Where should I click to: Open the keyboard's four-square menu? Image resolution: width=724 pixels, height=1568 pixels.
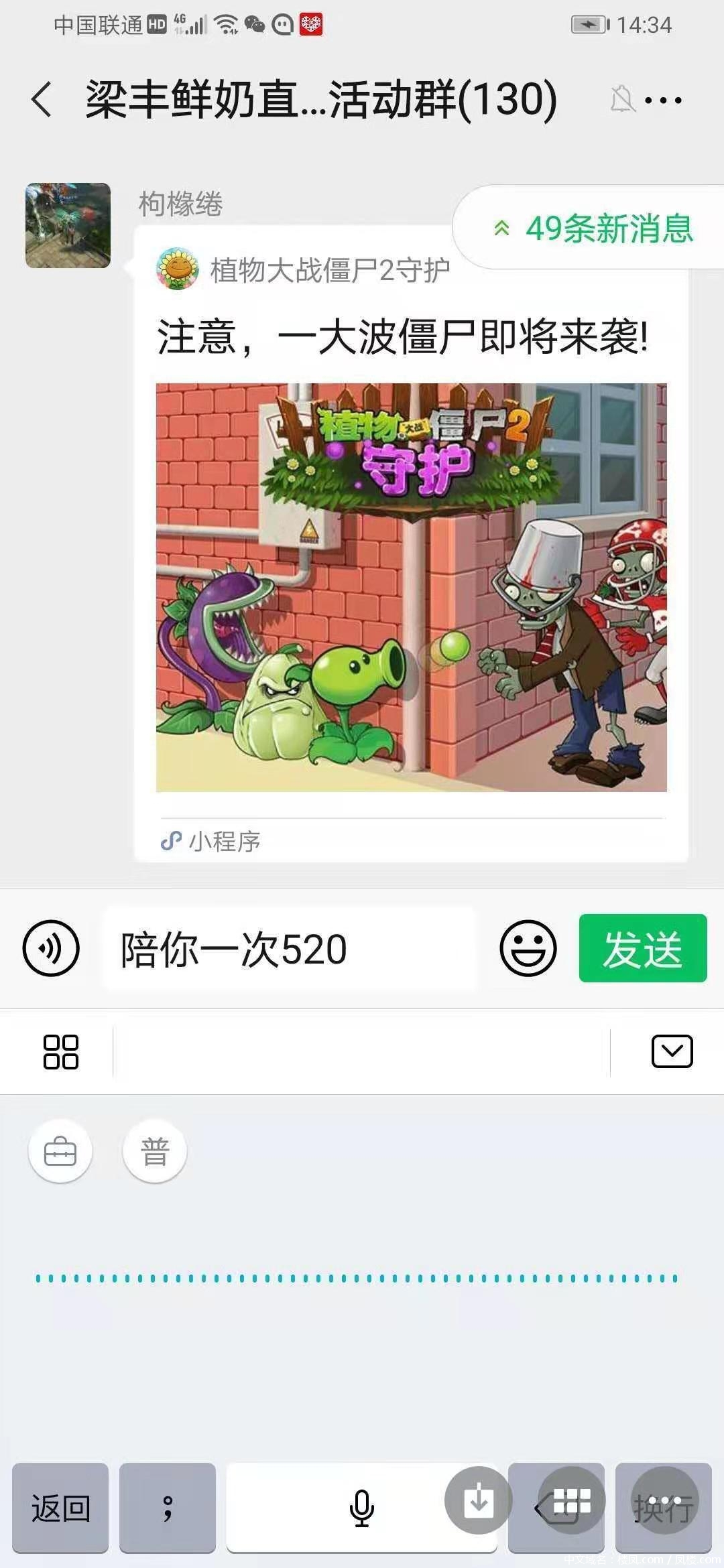[x=60, y=1051]
